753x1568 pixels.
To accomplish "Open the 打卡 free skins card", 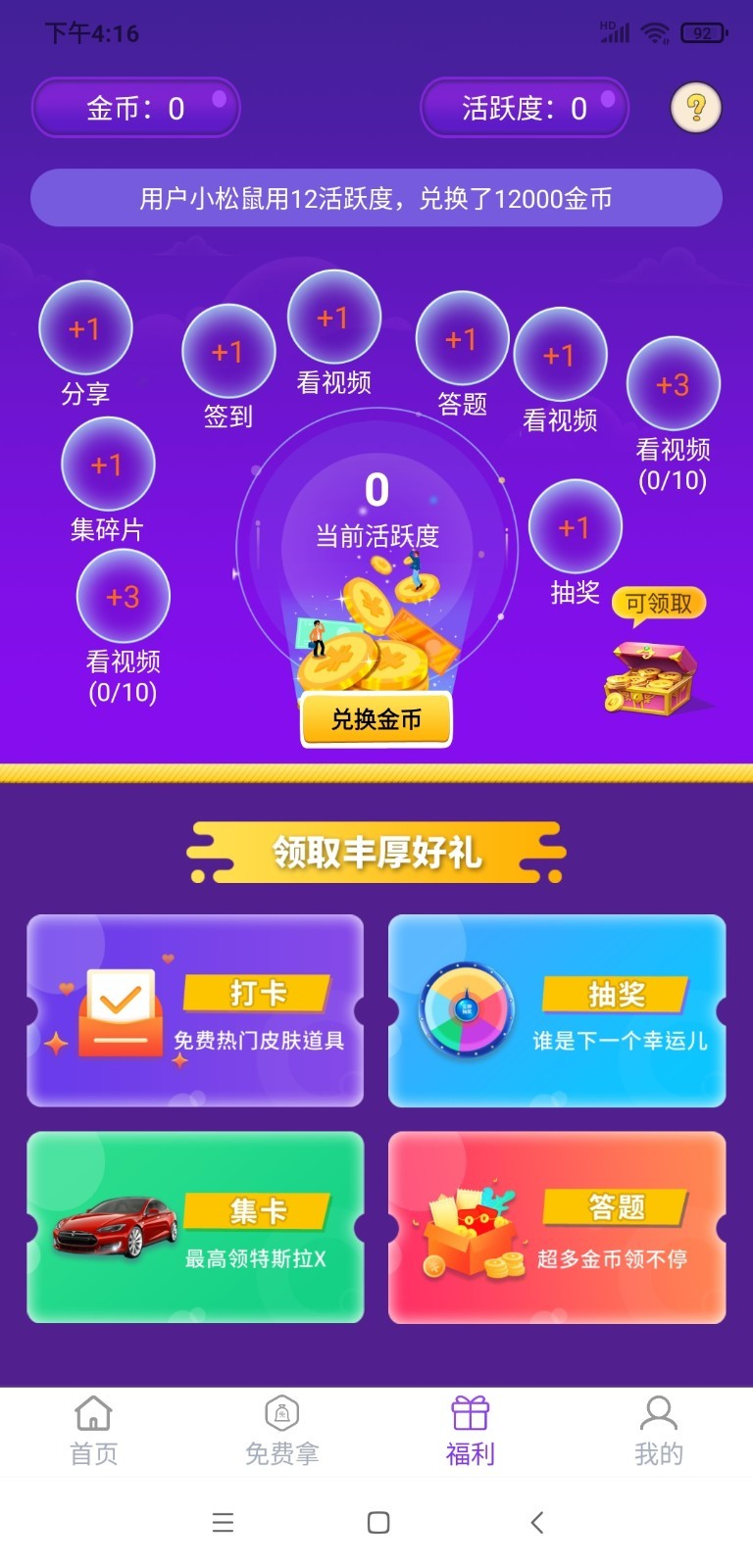I will pyautogui.click(x=195, y=1010).
